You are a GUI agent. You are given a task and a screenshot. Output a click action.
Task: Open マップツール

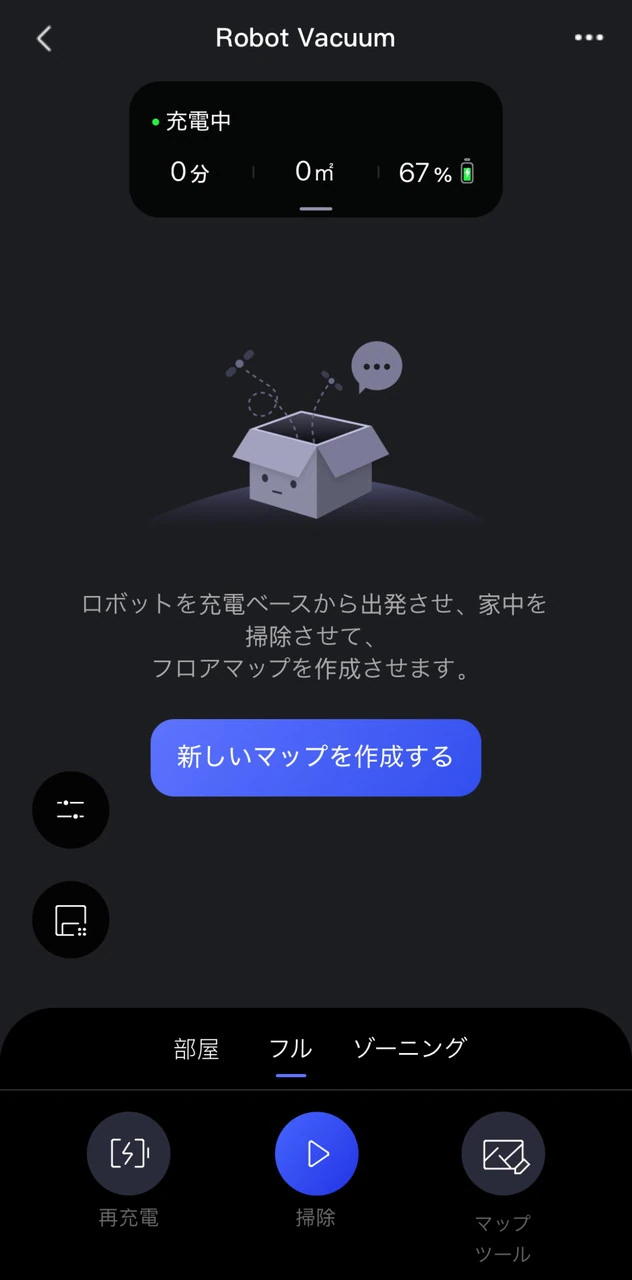coord(503,1154)
